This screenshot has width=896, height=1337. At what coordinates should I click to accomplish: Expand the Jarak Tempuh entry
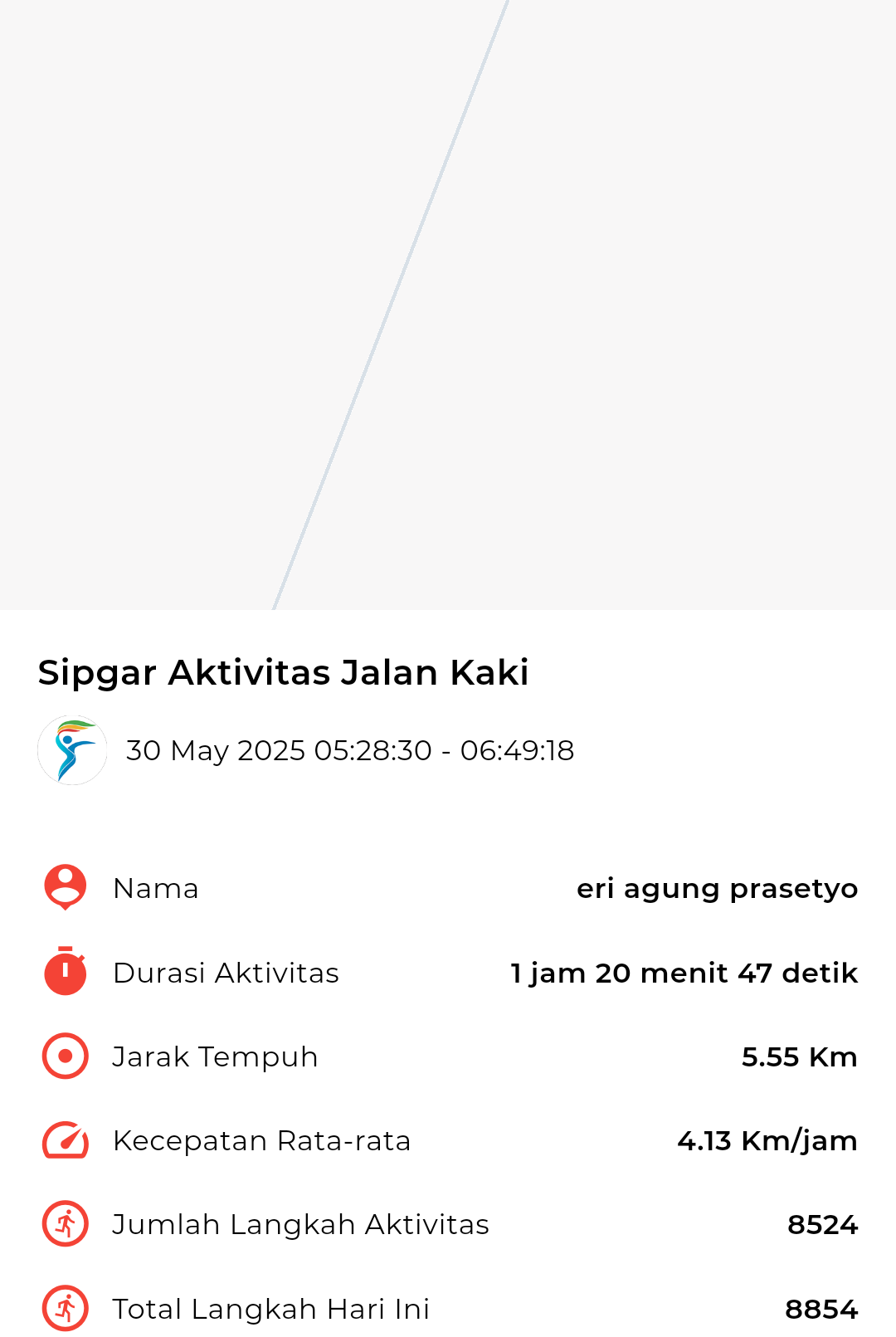click(x=448, y=1056)
